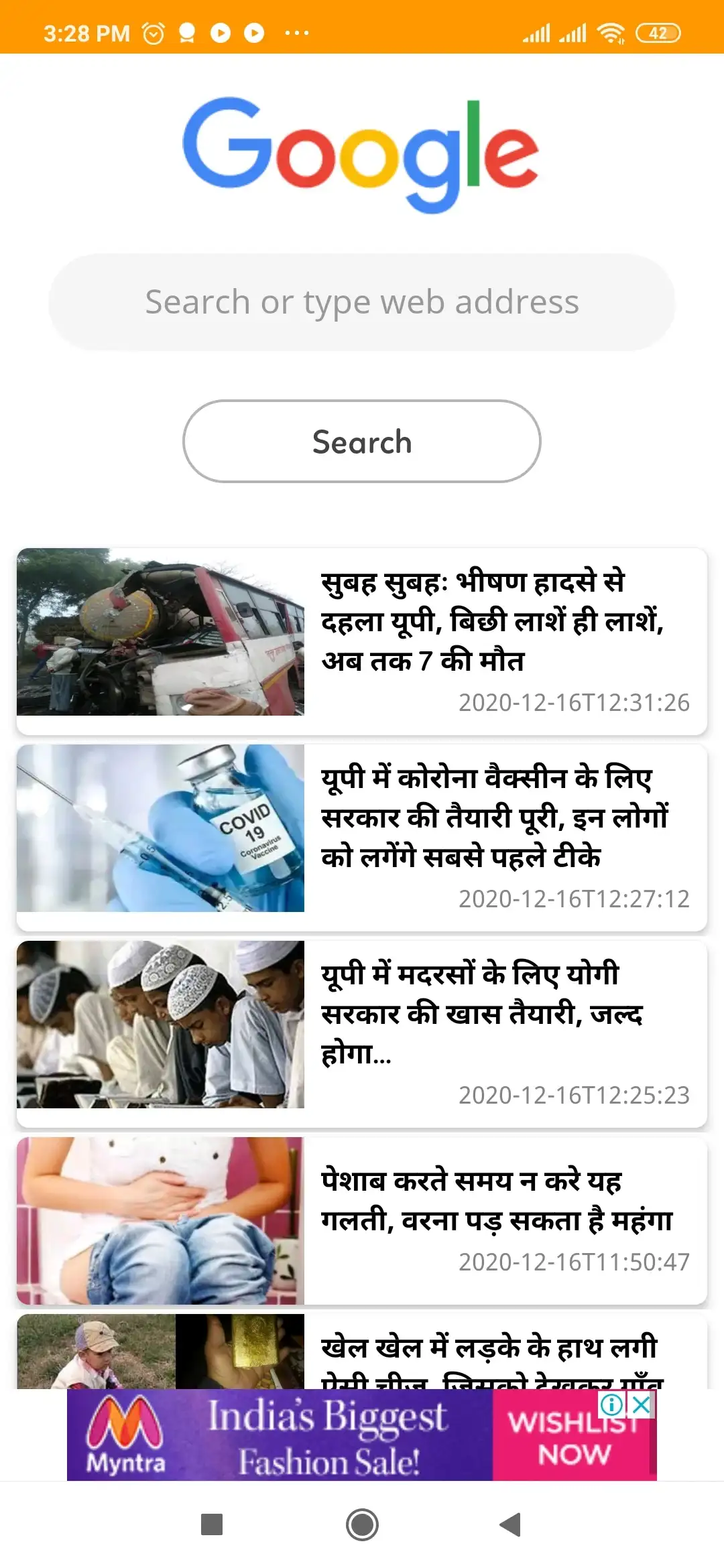Tap the Search button

coord(362,442)
